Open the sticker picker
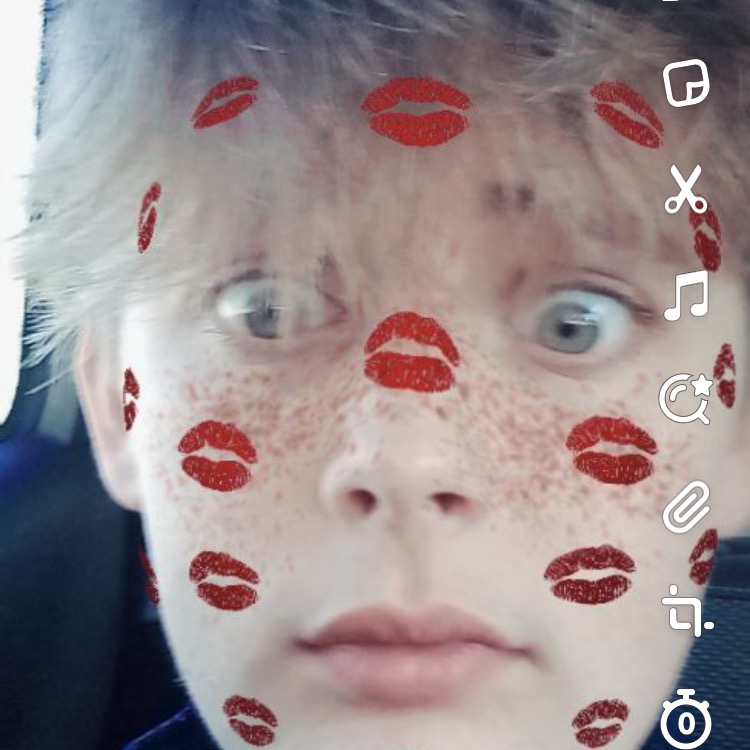Screen dimensions: 750x750 click(686, 84)
